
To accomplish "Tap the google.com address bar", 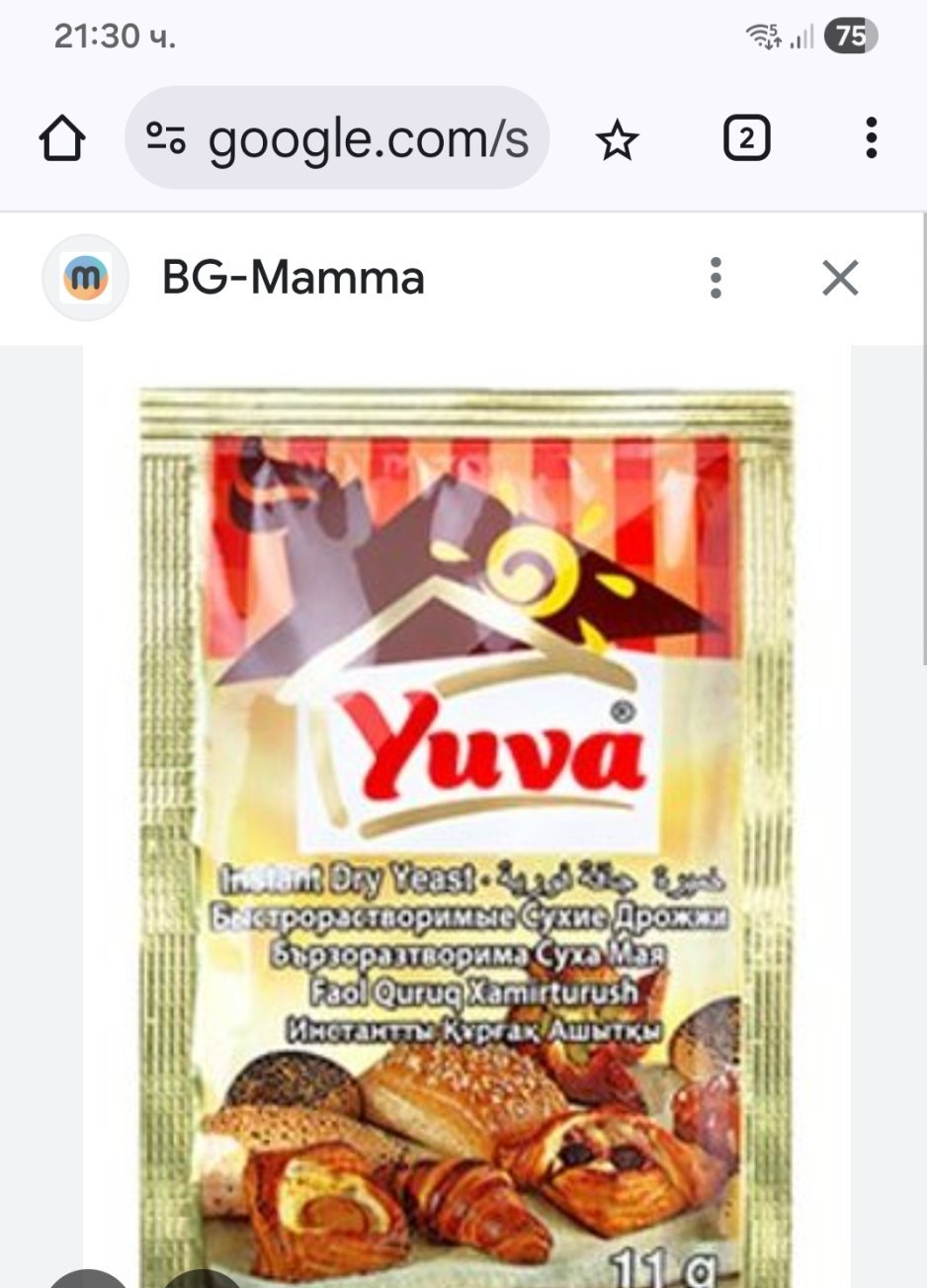I will 336,139.
